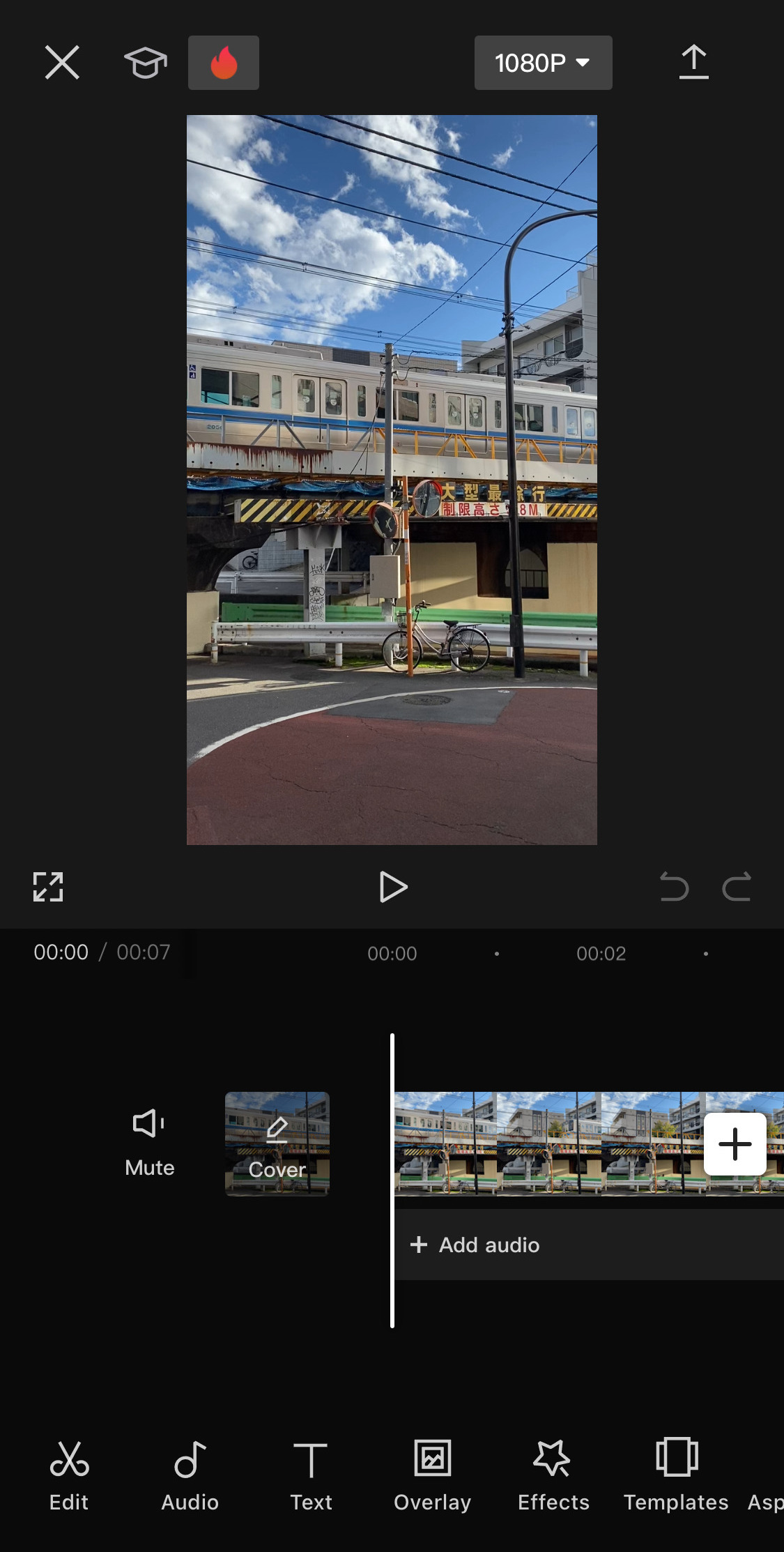Enter fullscreen preview mode
Viewport: 784px width, 1552px height.
(x=48, y=887)
